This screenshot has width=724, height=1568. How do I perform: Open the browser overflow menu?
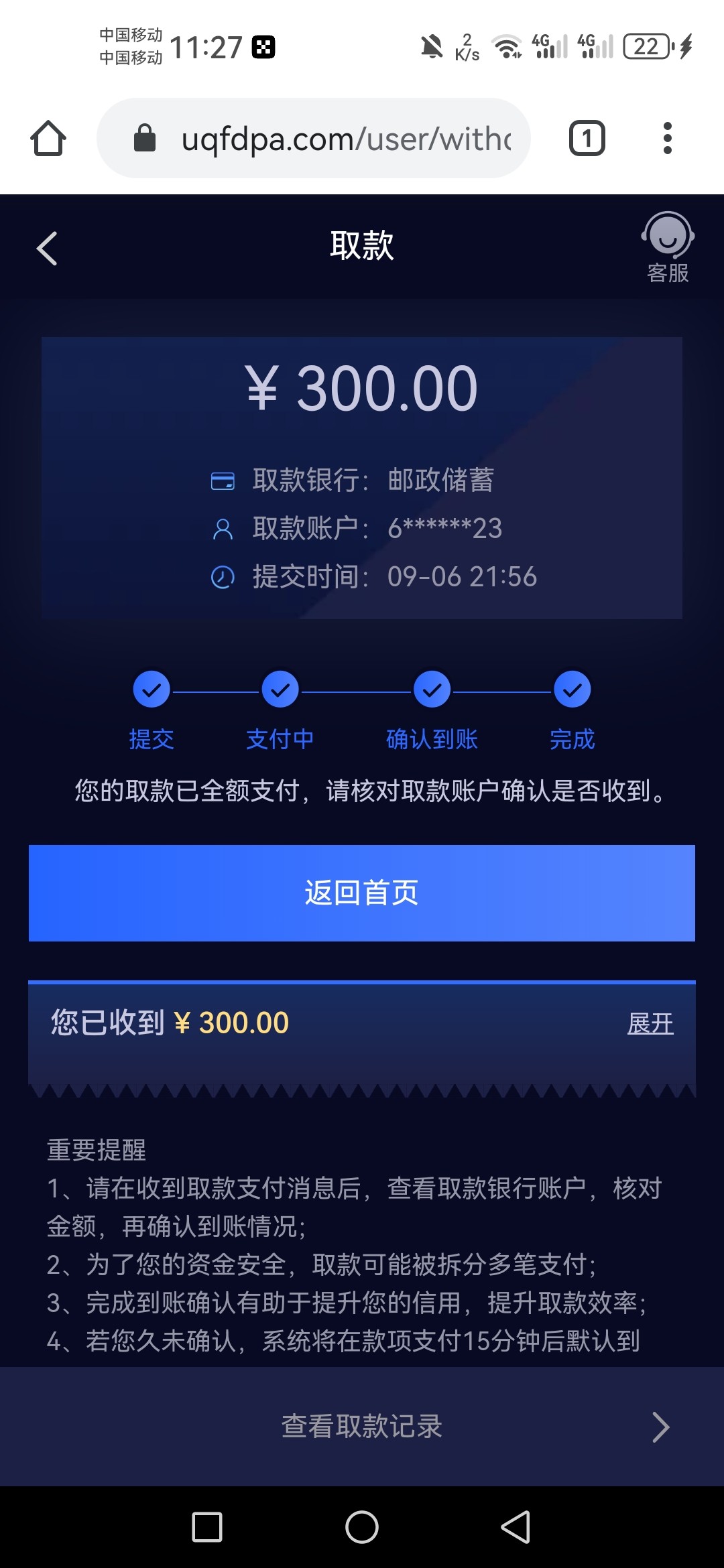pos(667,139)
